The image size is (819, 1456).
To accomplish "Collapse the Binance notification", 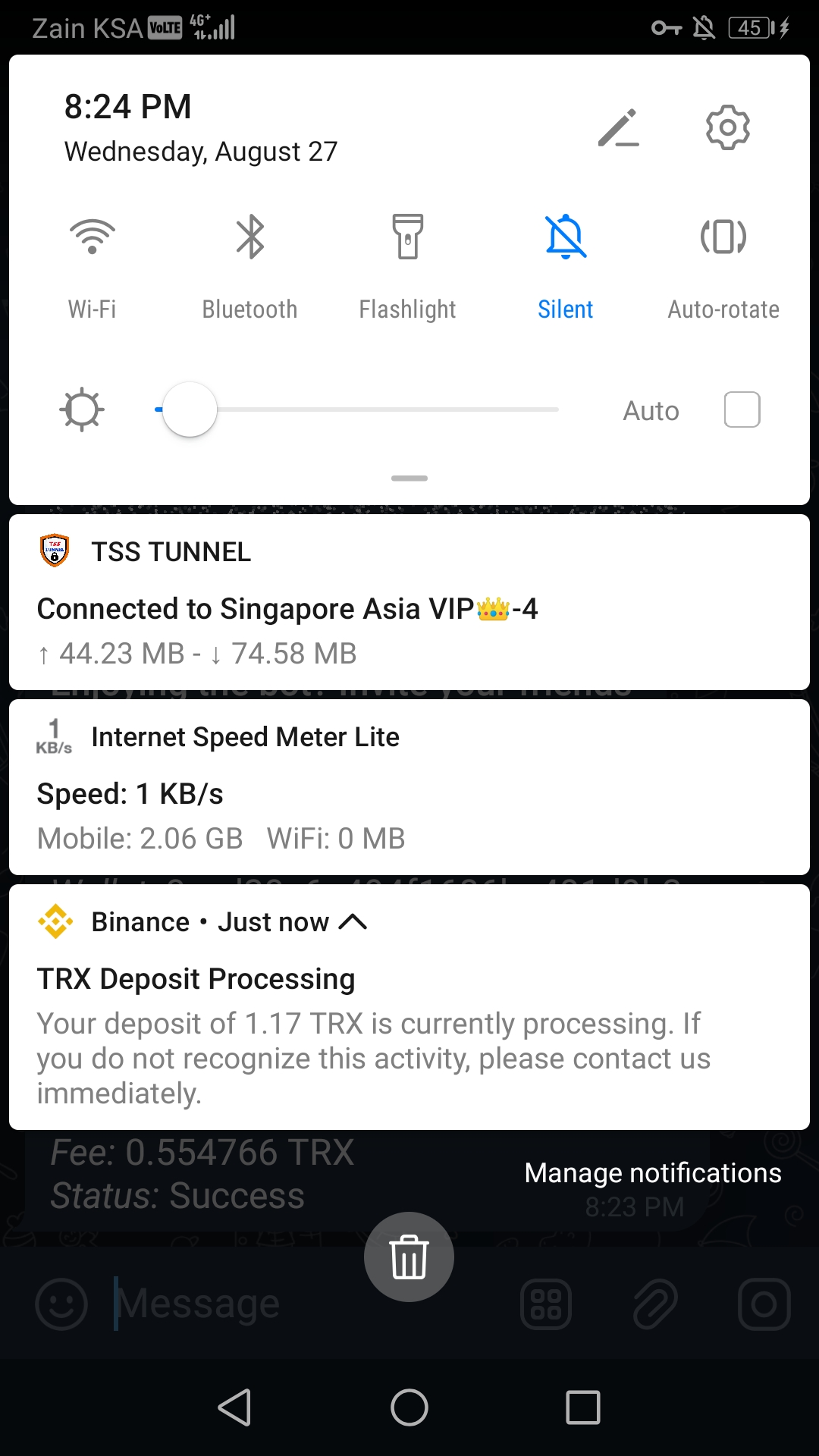I will click(353, 922).
